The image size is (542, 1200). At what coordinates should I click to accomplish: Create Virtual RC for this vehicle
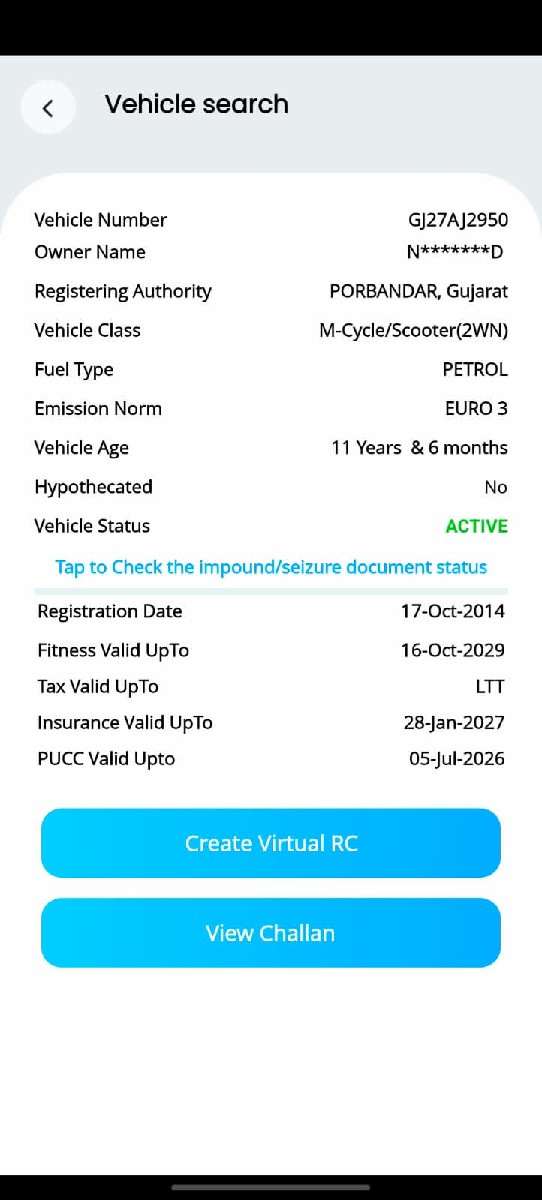[271, 843]
